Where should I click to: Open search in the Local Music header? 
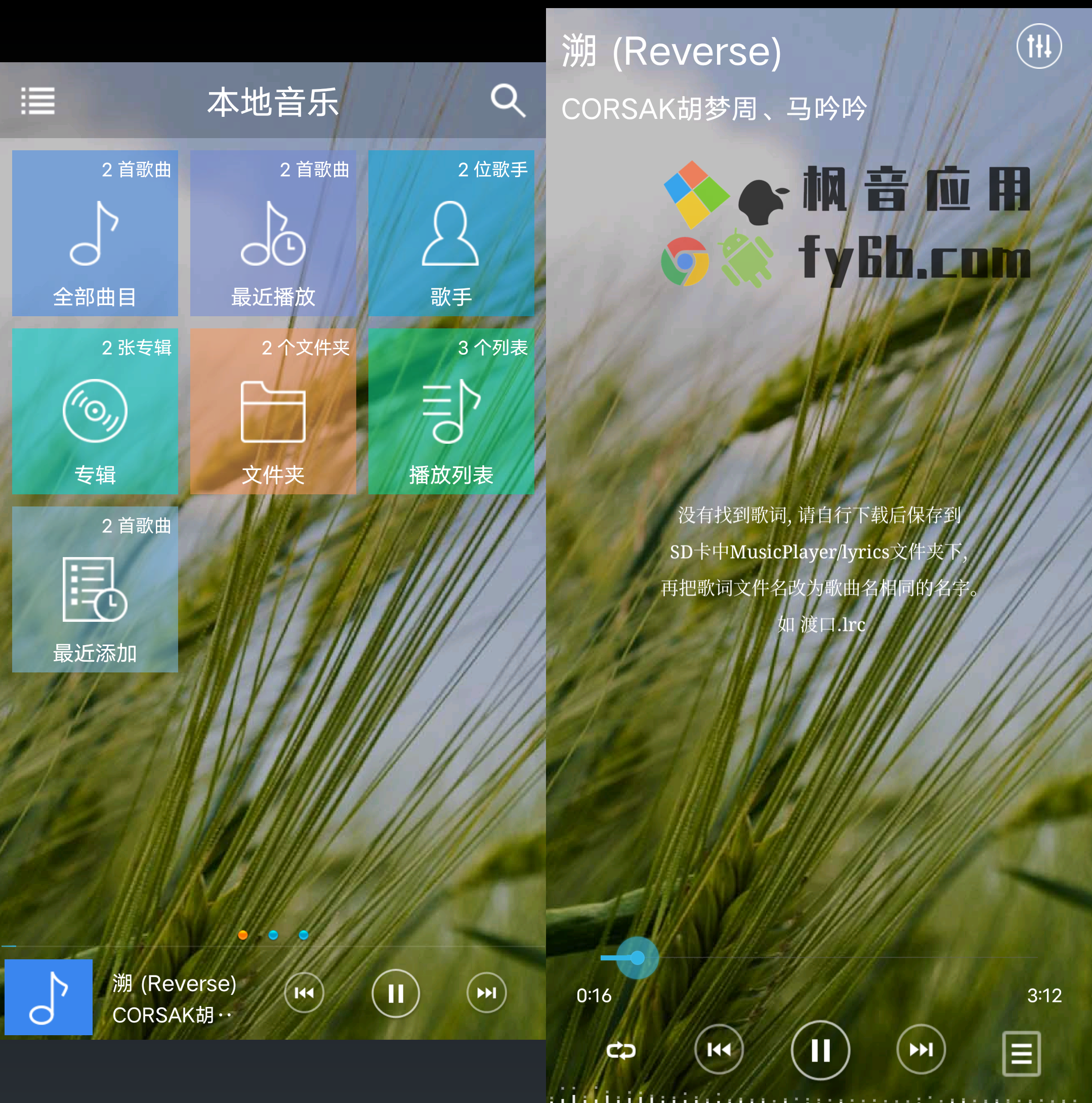tap(508, 101)
